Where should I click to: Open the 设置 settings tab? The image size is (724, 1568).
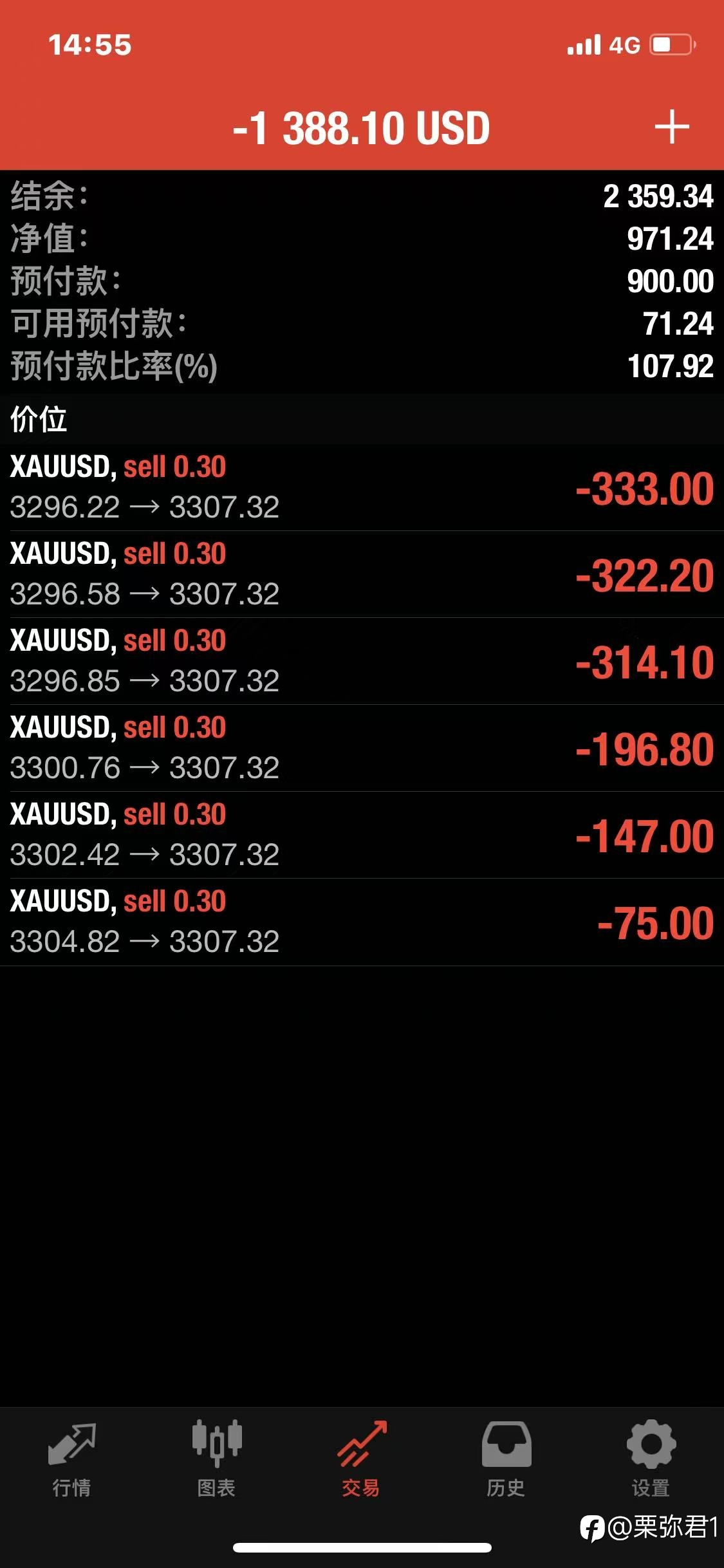tap(651, 1459)
